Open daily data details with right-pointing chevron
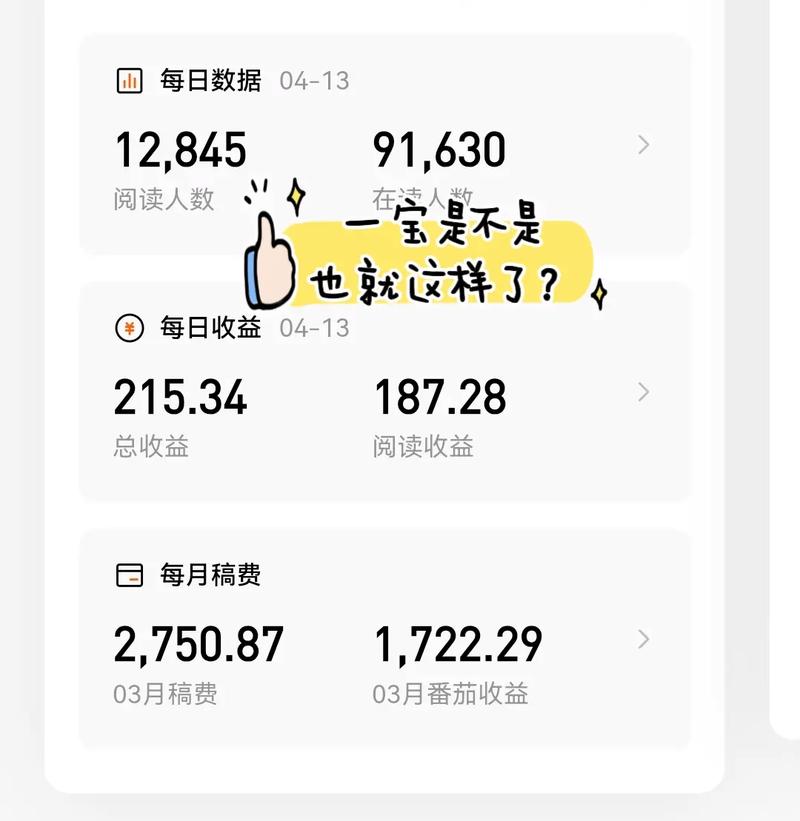Viewport: 800px width, 821px height. [x=643, y=146]
